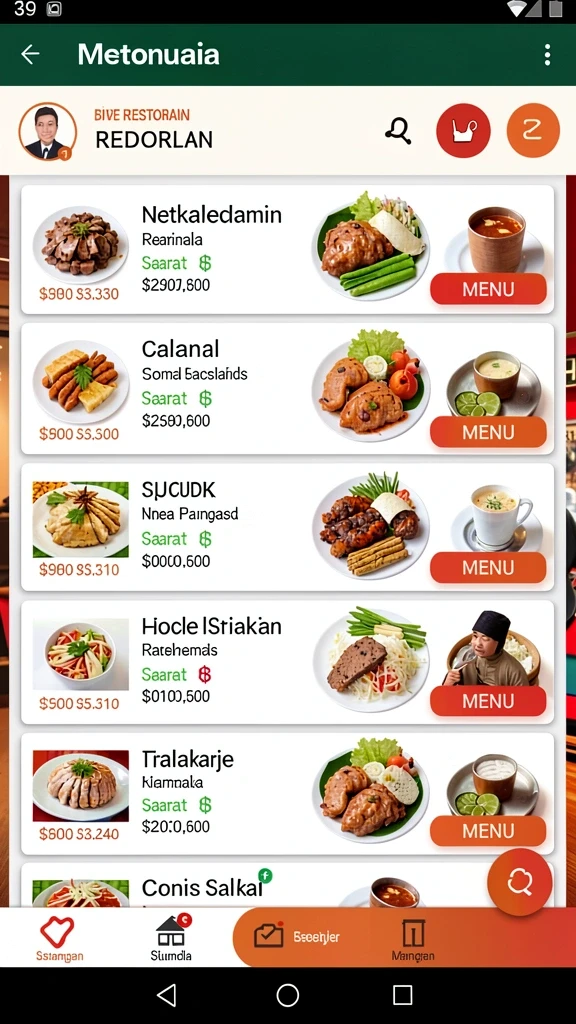This screenshot has height=1024, width=576.
Task: Tap the orange round Z button
Action: 533,131
